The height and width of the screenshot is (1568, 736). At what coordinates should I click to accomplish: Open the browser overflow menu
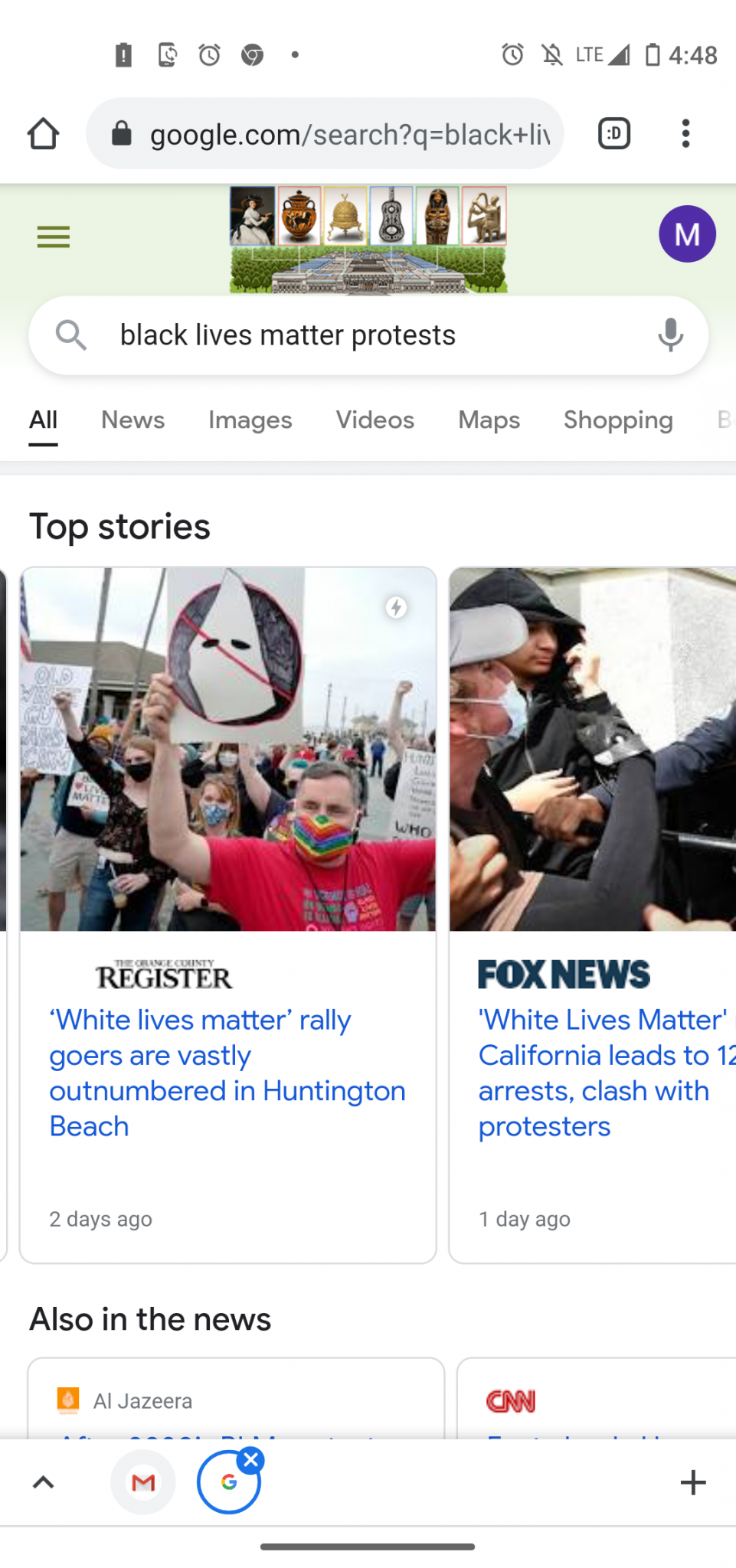pos(685,134)
